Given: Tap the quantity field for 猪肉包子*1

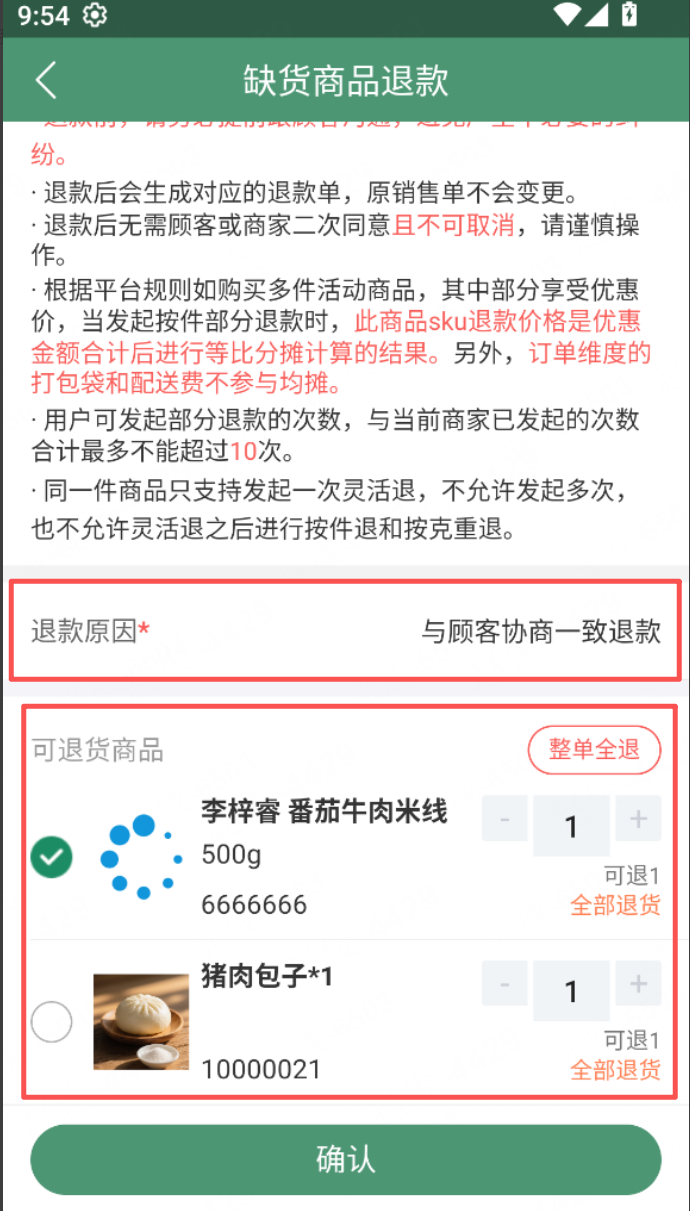Looking at the screenshot, I should pyautogui.click(x=571, y=990).
